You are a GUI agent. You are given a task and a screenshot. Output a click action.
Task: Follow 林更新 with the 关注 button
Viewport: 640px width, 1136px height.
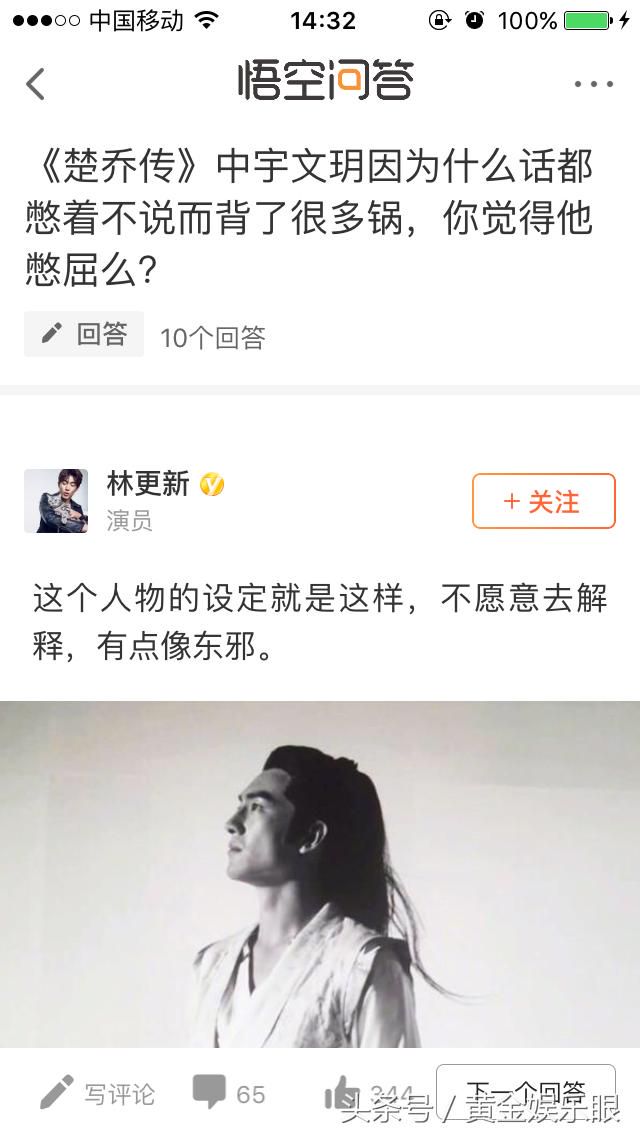544,501
